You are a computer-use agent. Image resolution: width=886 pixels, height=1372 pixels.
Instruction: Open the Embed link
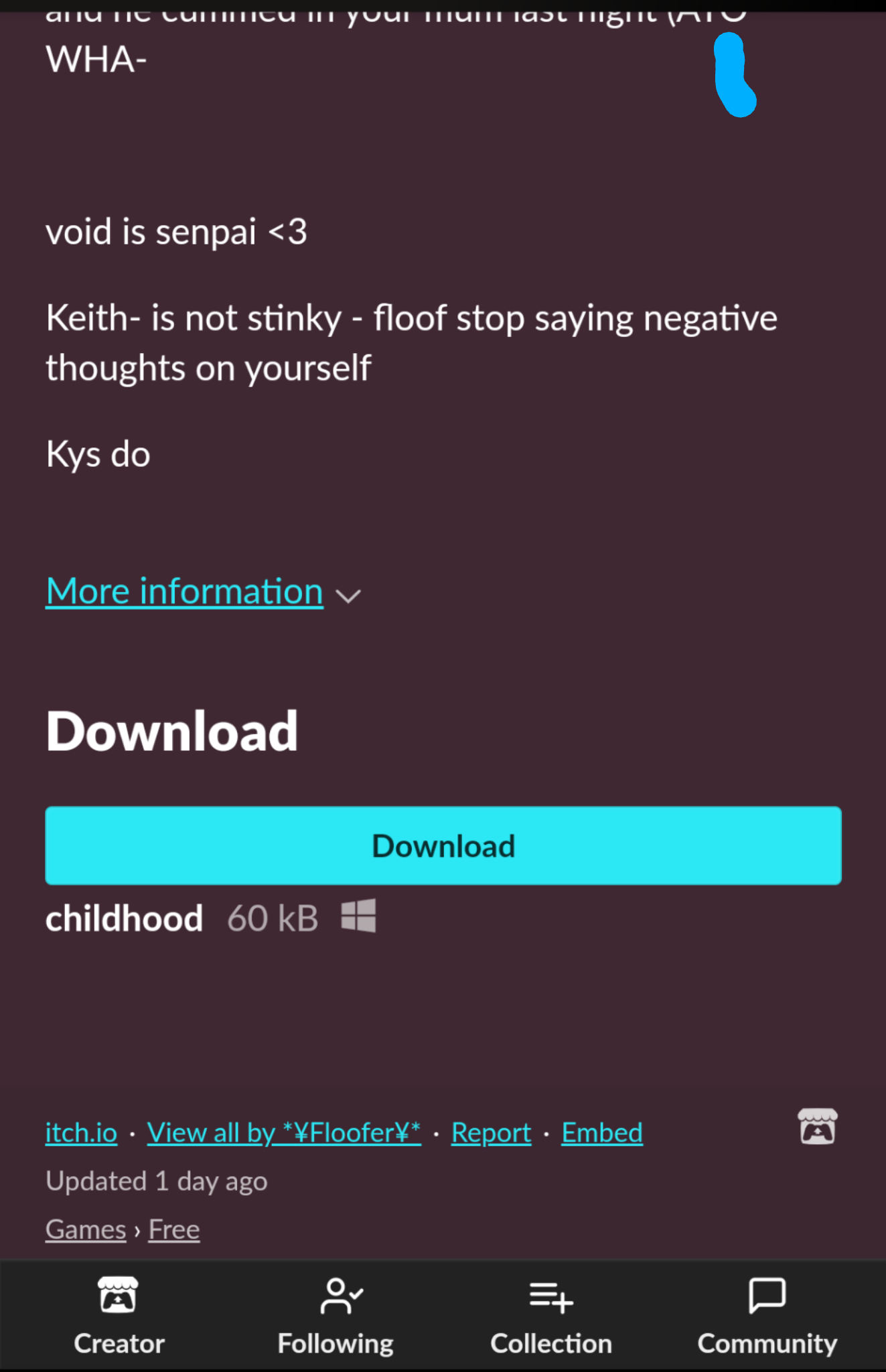pos(601,1133)
